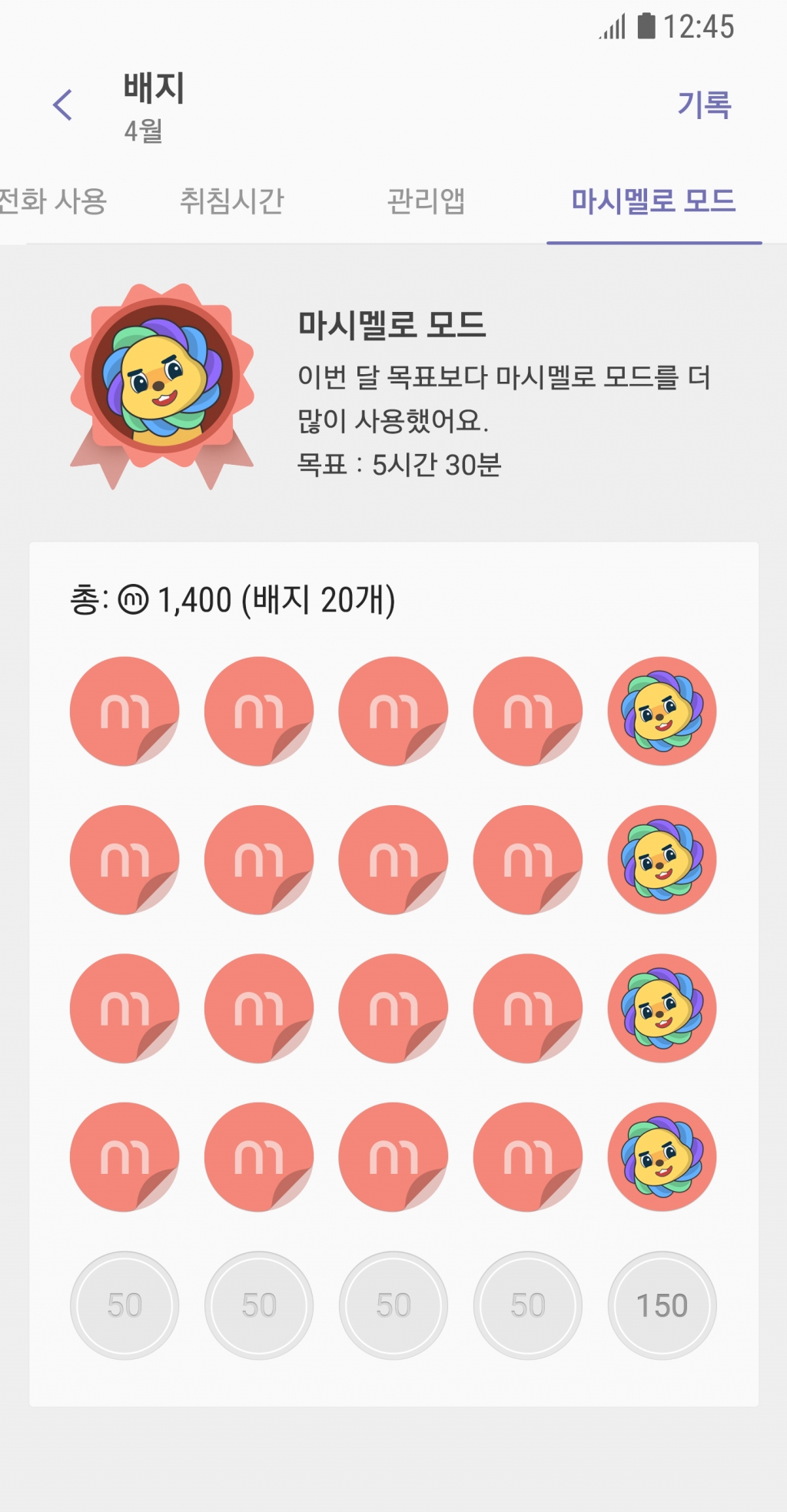787x1512 pixels.
Task: Select the lion badge in the second row
Action: (661, 859)
